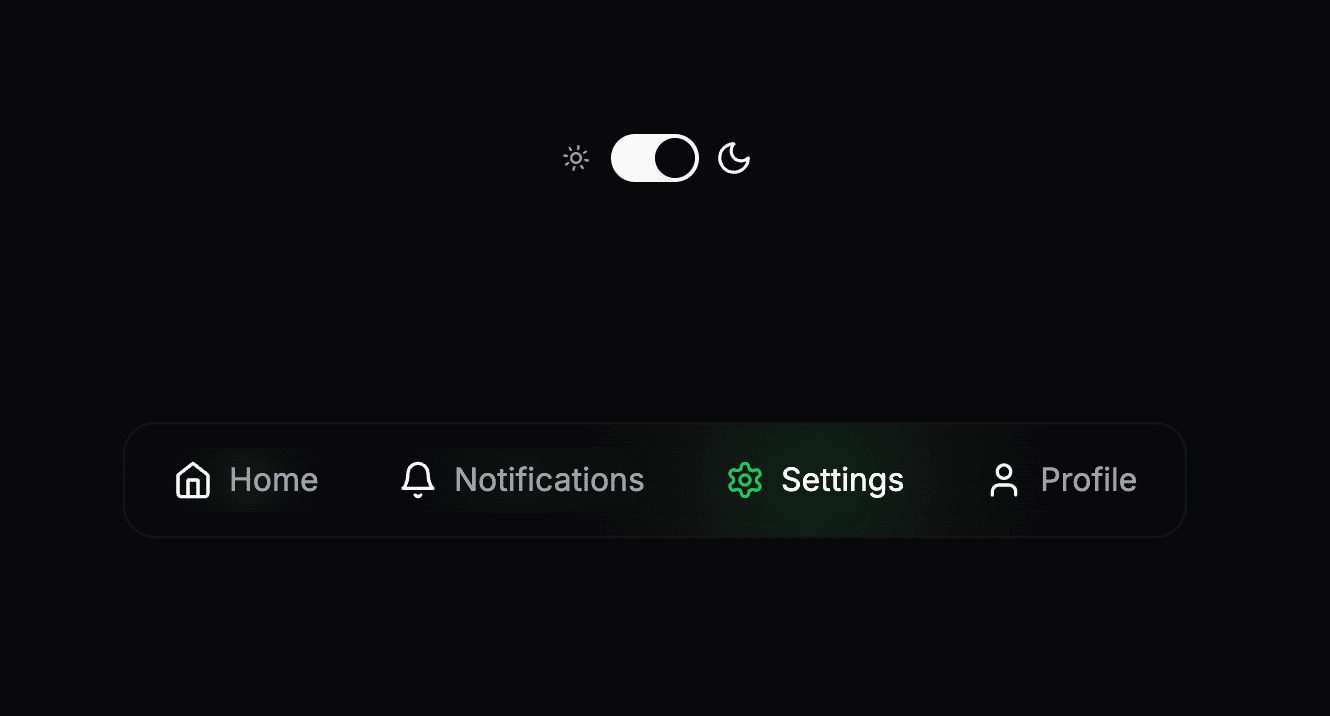This screenshot has width=1330, height=716.
Task: Switch to the Profile nav item
Action: click(1062, 480)
